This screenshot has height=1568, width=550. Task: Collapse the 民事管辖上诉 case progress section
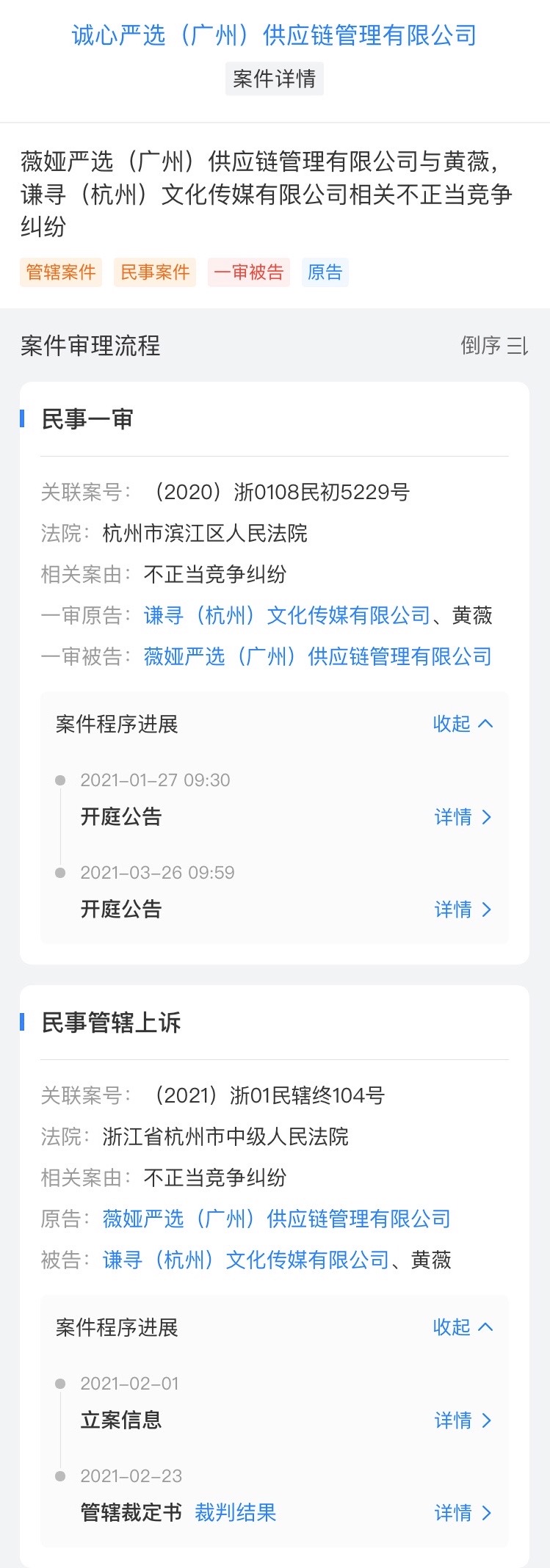click(x=463, y=1327)
